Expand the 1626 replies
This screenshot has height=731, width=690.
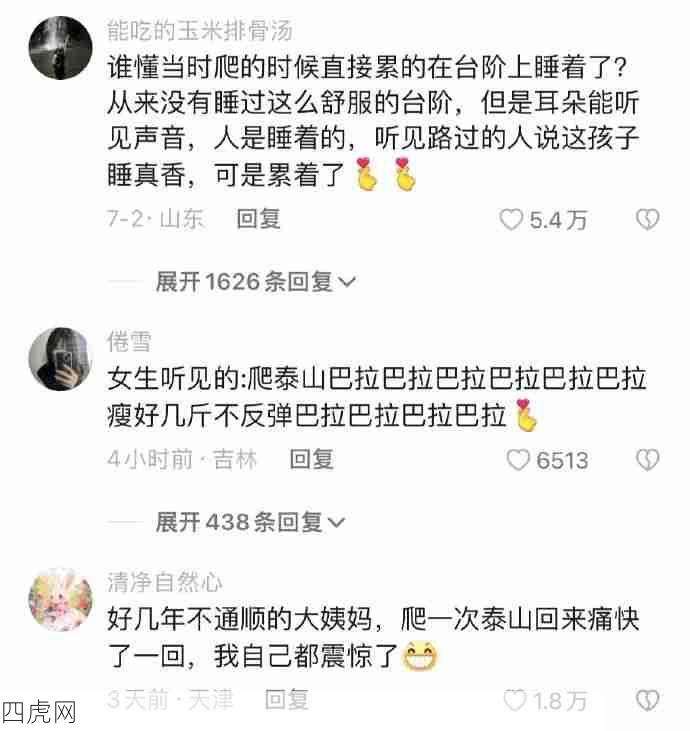click(255, 283)
